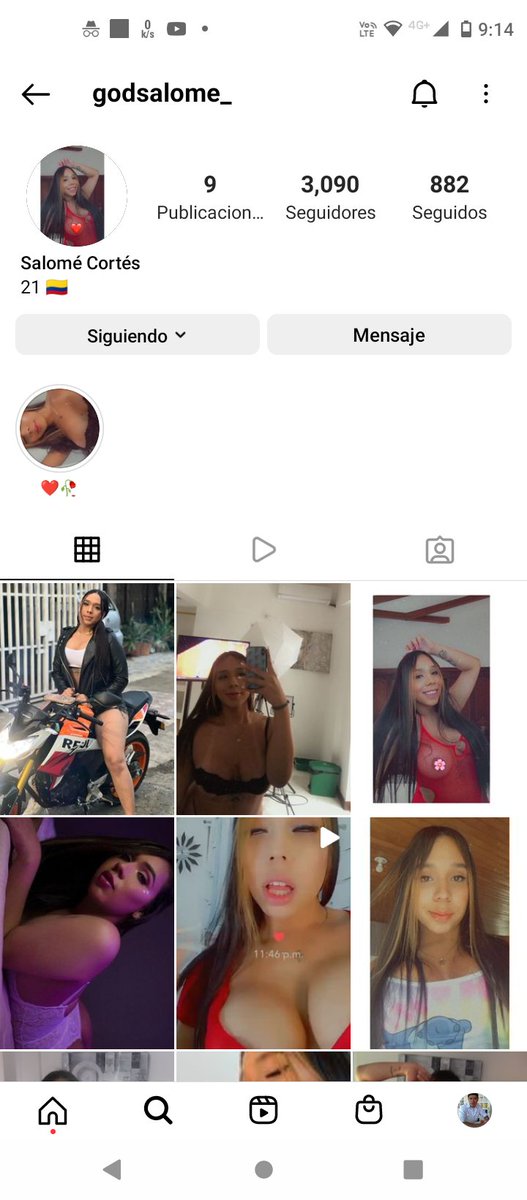Open the video post with 11:46 p.m. sticker
Screen dimensions: 527x1200
[263, 933]
